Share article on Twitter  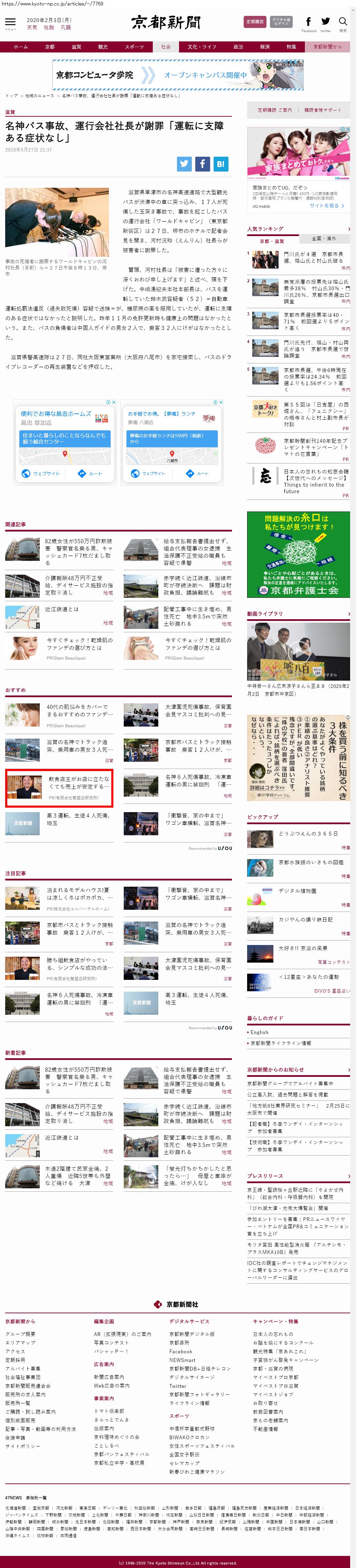184,164
